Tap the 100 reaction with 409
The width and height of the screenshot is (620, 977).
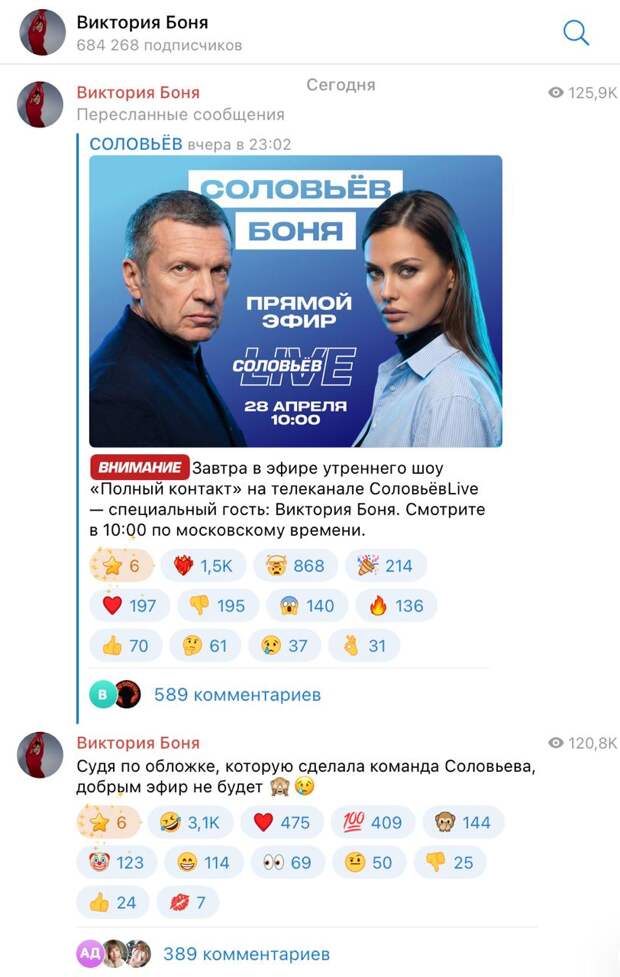[373, 822]
